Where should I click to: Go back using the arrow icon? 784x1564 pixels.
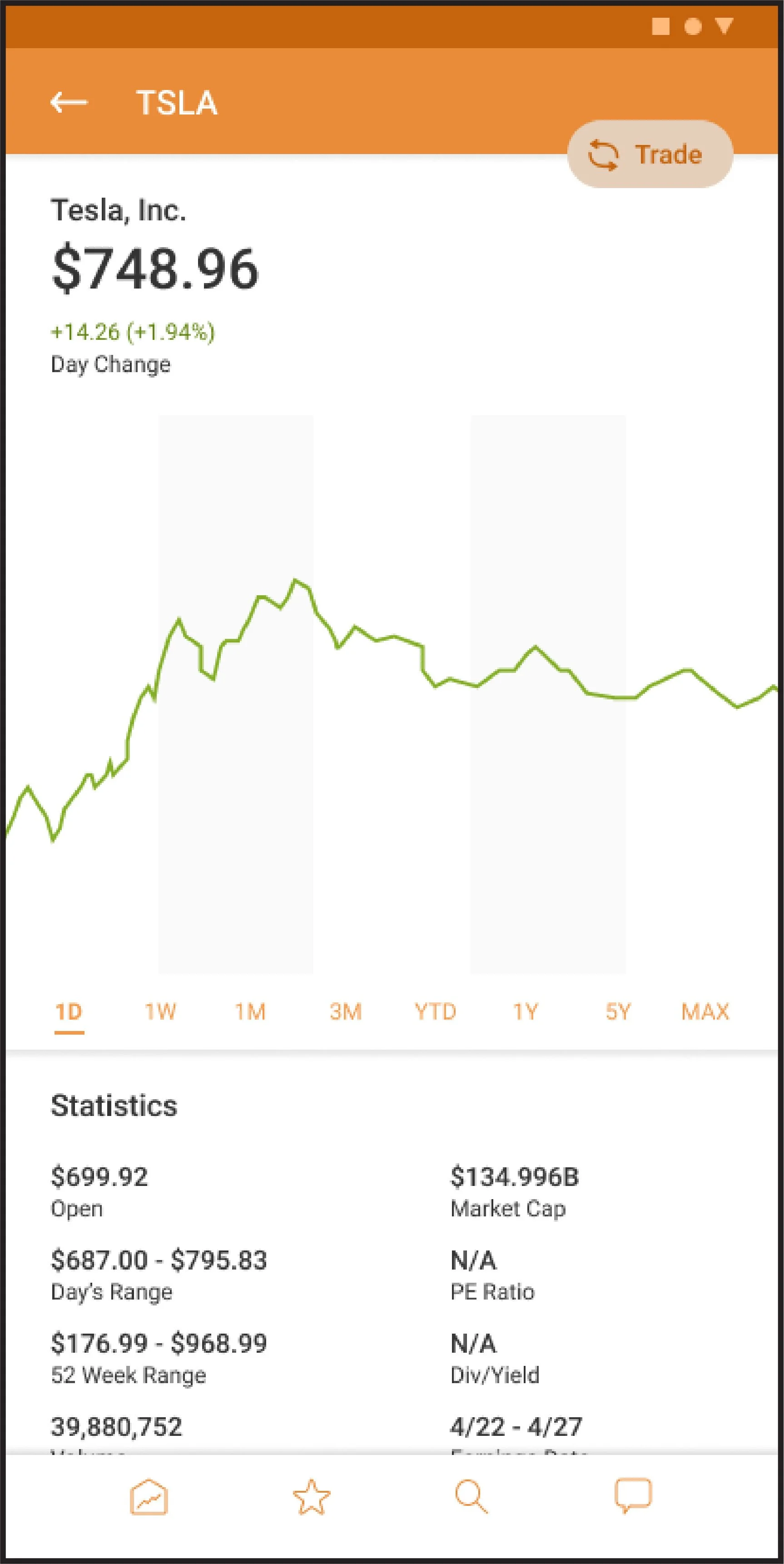pos(69,102)
